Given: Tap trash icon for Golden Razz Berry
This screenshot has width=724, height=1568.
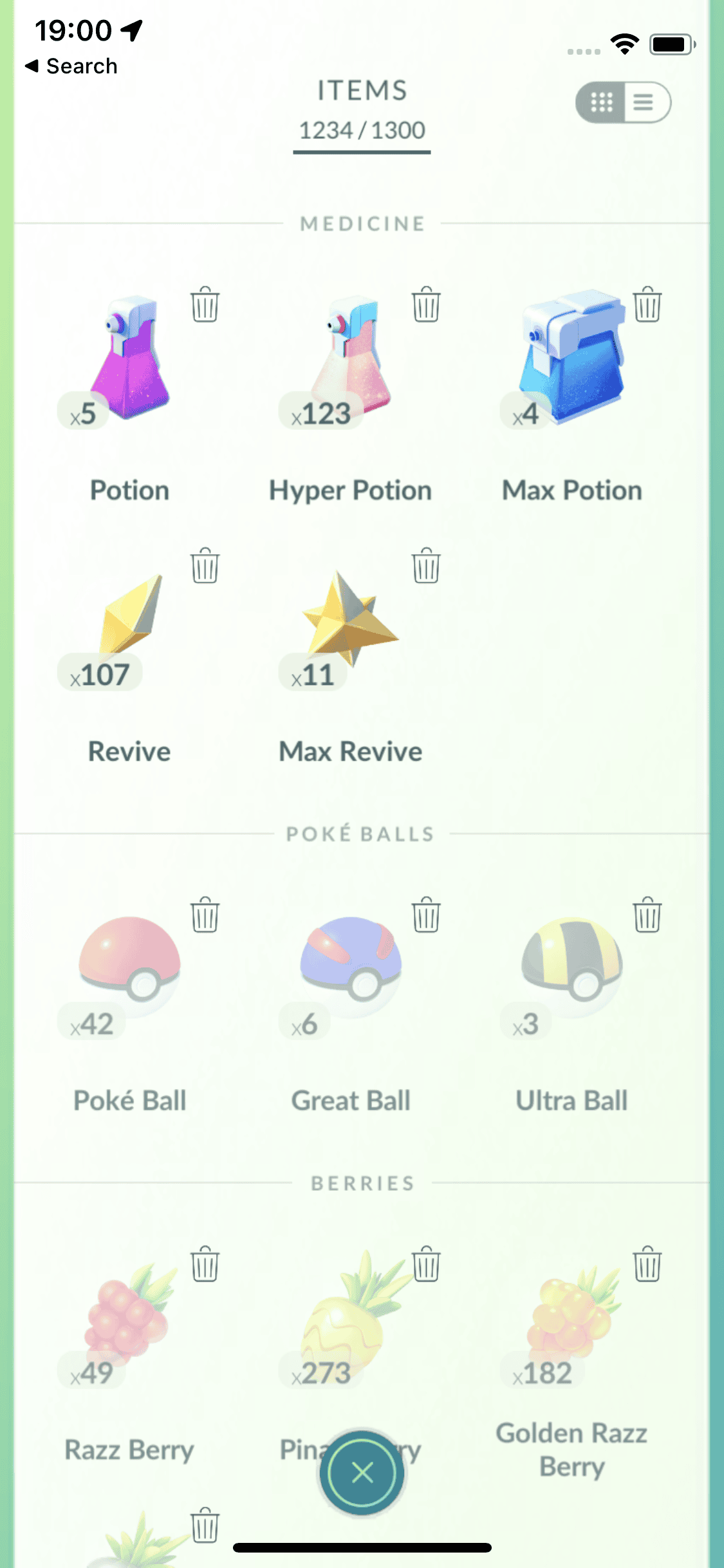Looking at the screenshot, I should (647, 1264).
